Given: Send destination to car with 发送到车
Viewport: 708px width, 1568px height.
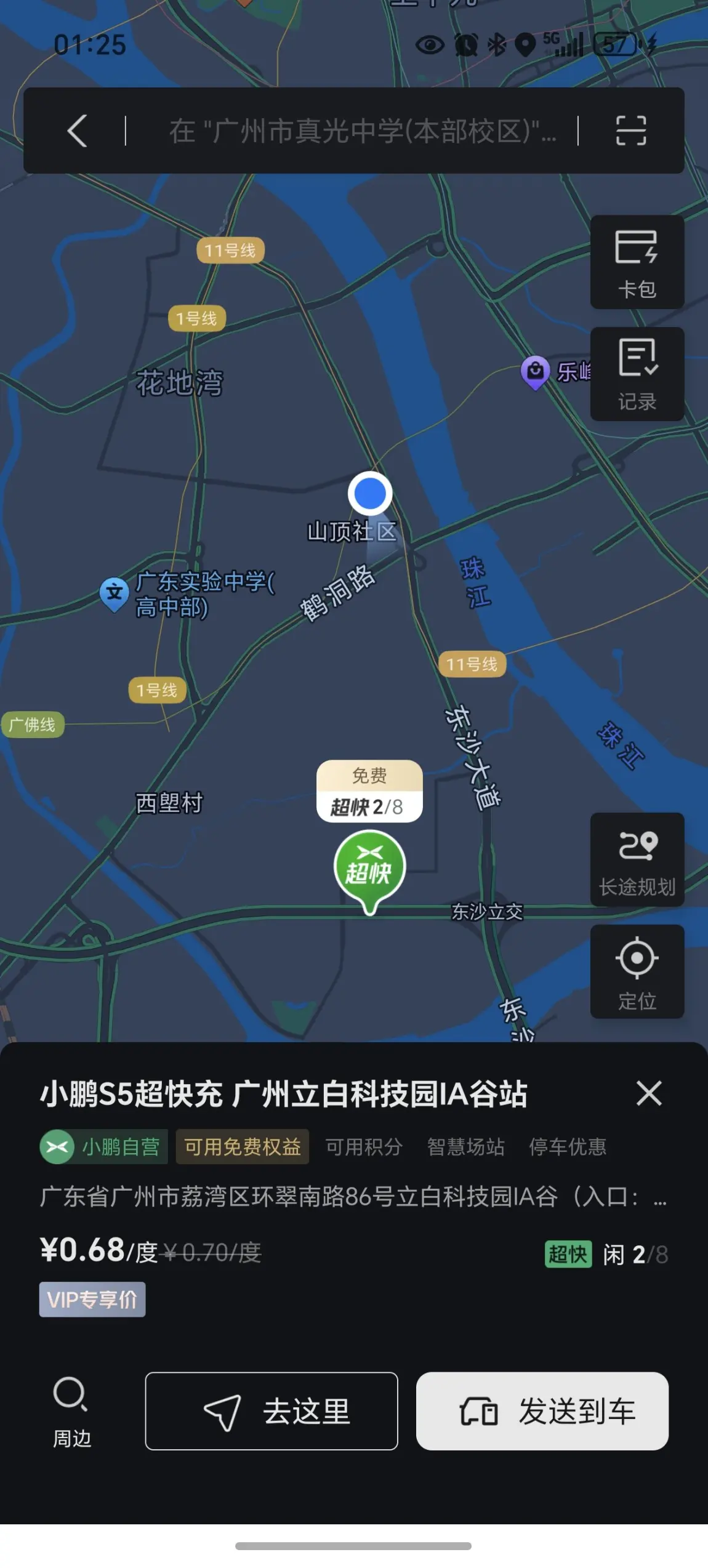Looking at the screenshot, I should tap(542, 1411).
